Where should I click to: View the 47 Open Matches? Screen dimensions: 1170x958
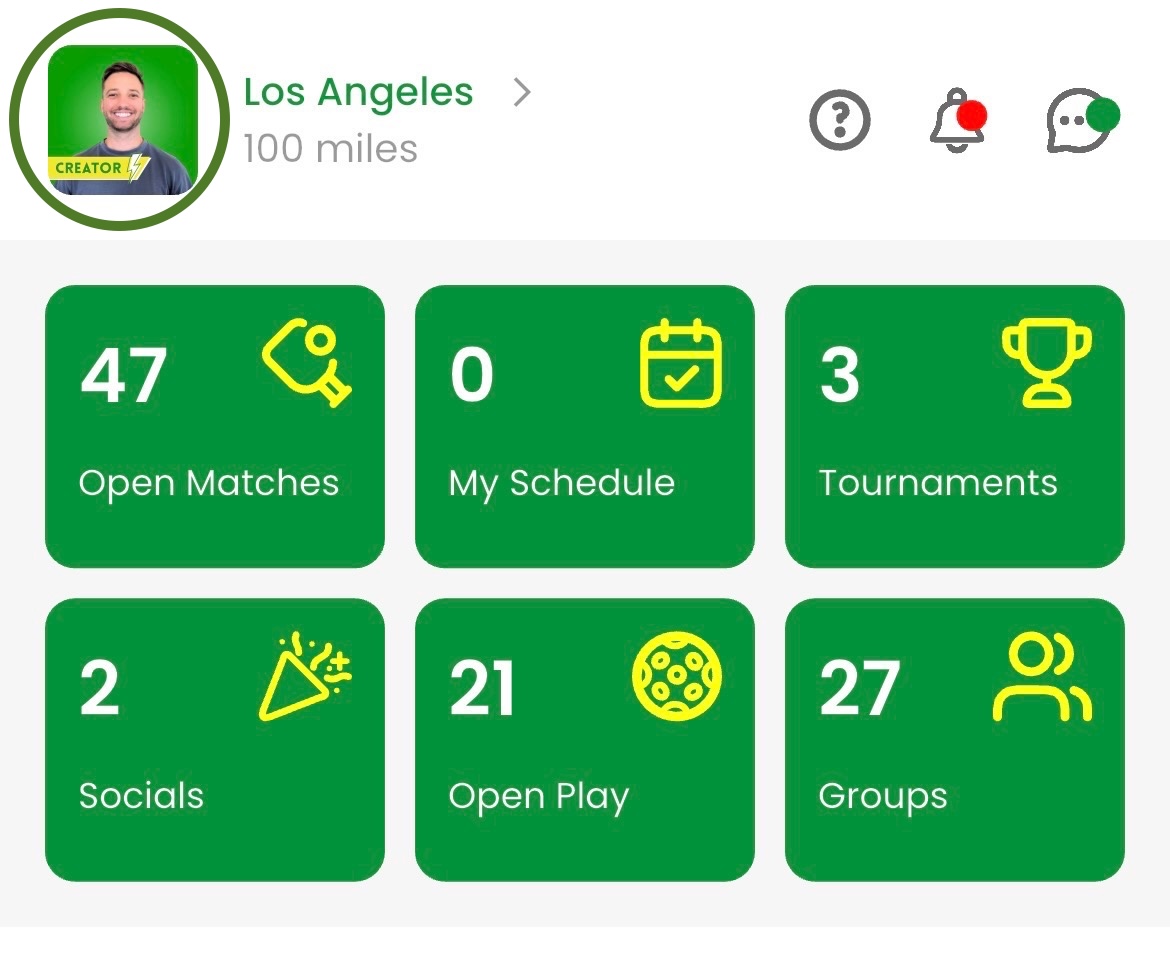[x=214, y=426]
